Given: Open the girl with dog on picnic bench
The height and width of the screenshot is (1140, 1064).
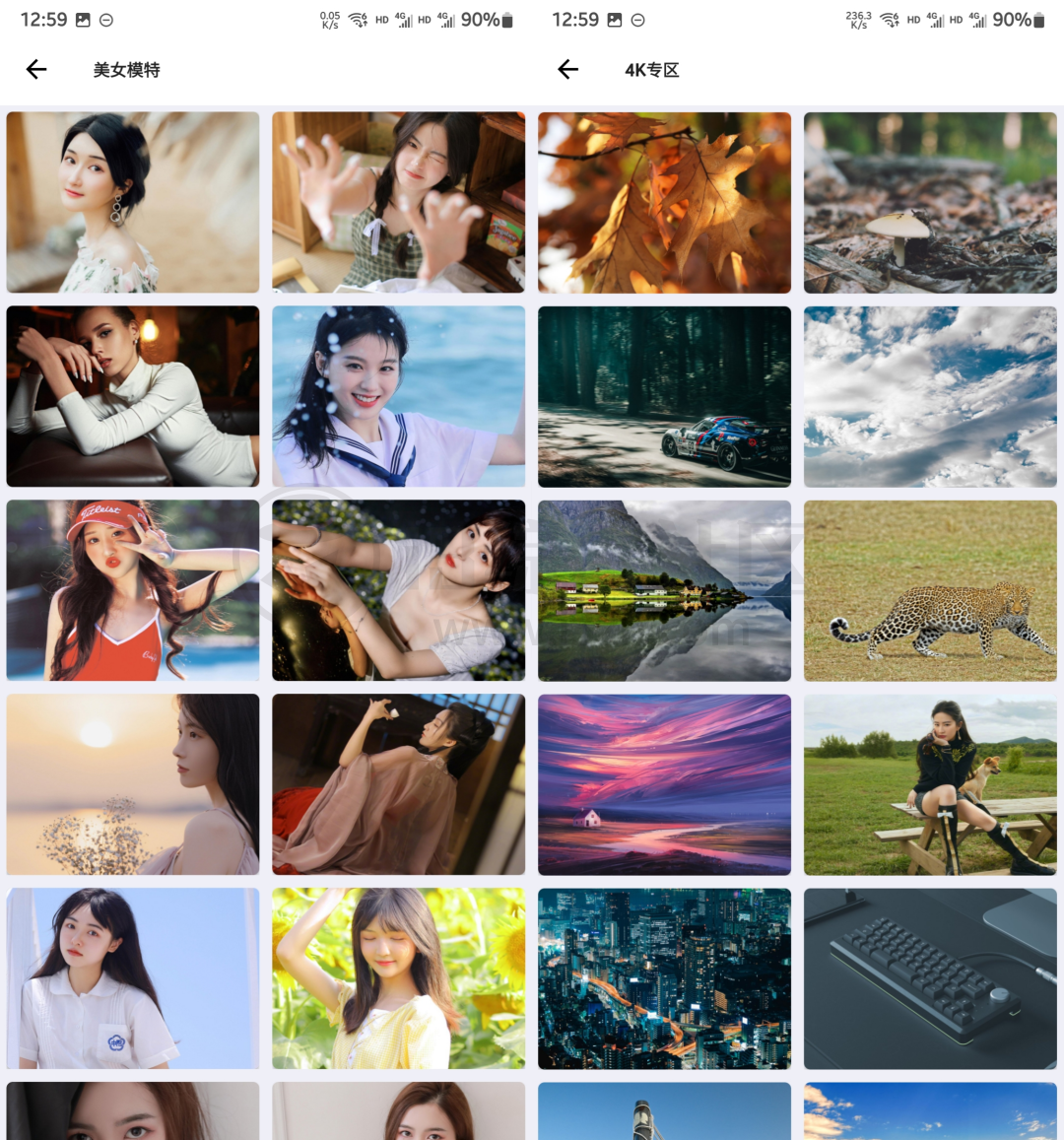Looking at the screenshot, I should point(930,784).
